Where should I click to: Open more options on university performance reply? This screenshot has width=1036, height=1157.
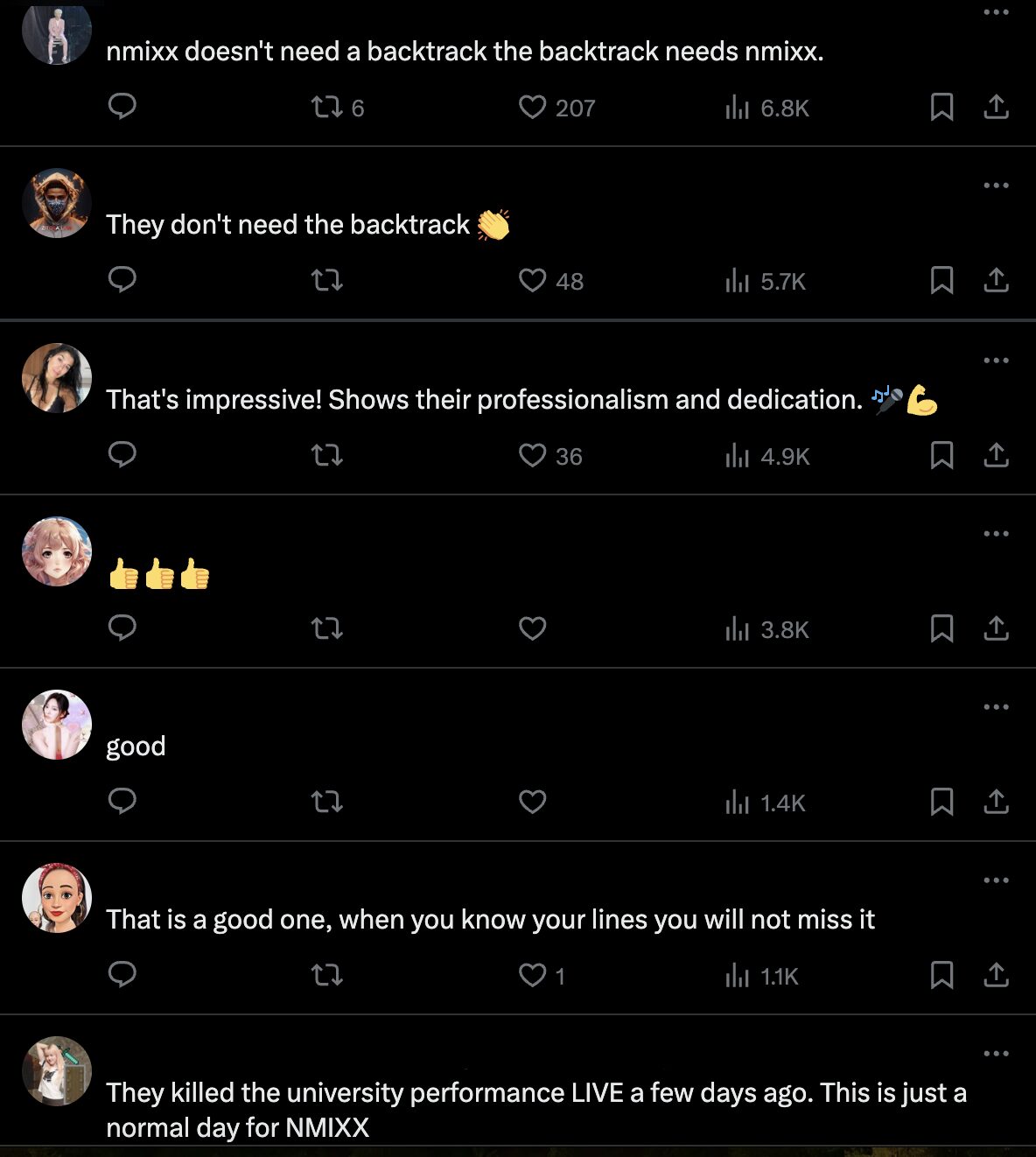click(996, 1054)
